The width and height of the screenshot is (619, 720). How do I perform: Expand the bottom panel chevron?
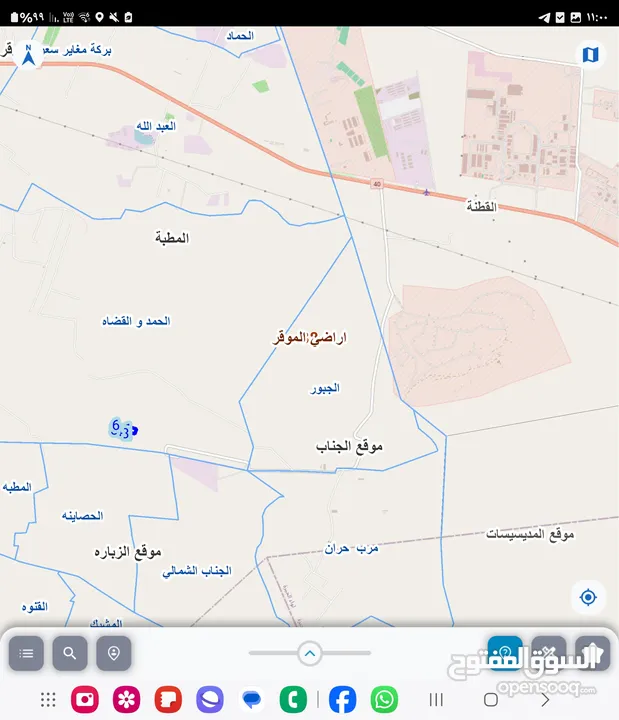pyautogui.click(x=309, y=653)
